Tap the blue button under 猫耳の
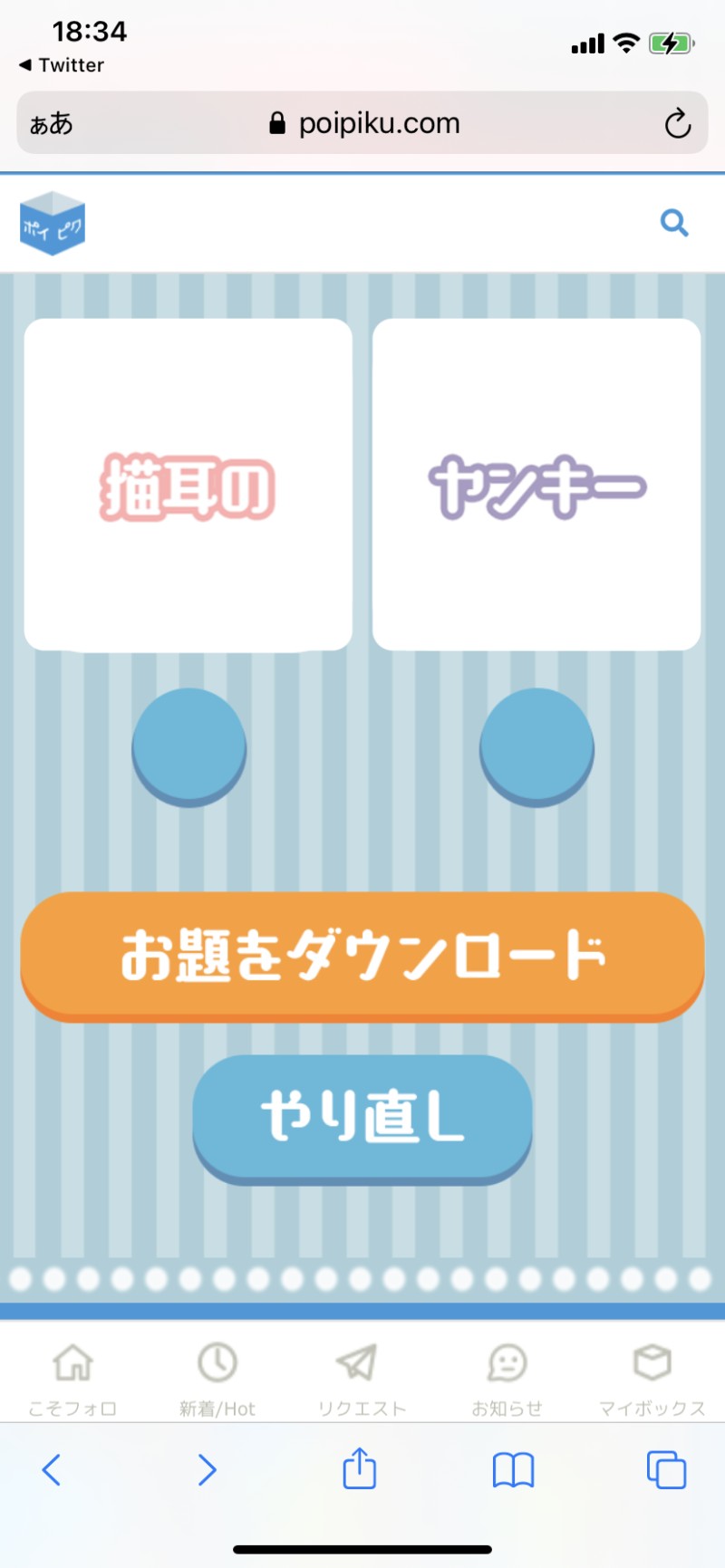This screenshot has height=1568, width=725. (188, 746)
